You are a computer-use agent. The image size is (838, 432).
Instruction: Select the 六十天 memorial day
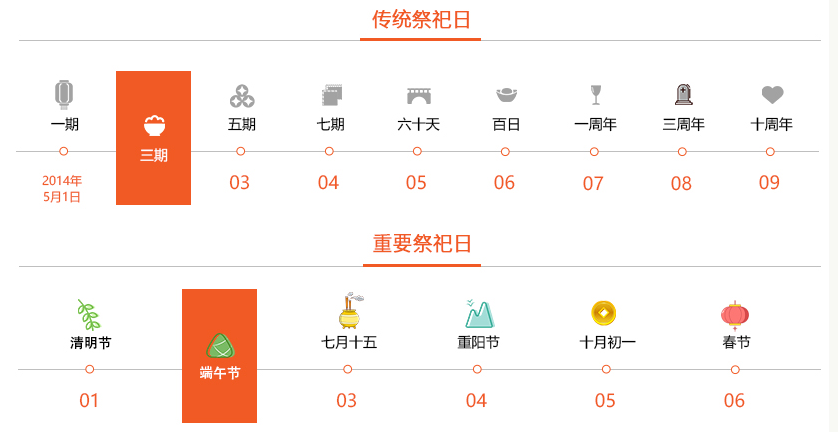tap(418, 108)
